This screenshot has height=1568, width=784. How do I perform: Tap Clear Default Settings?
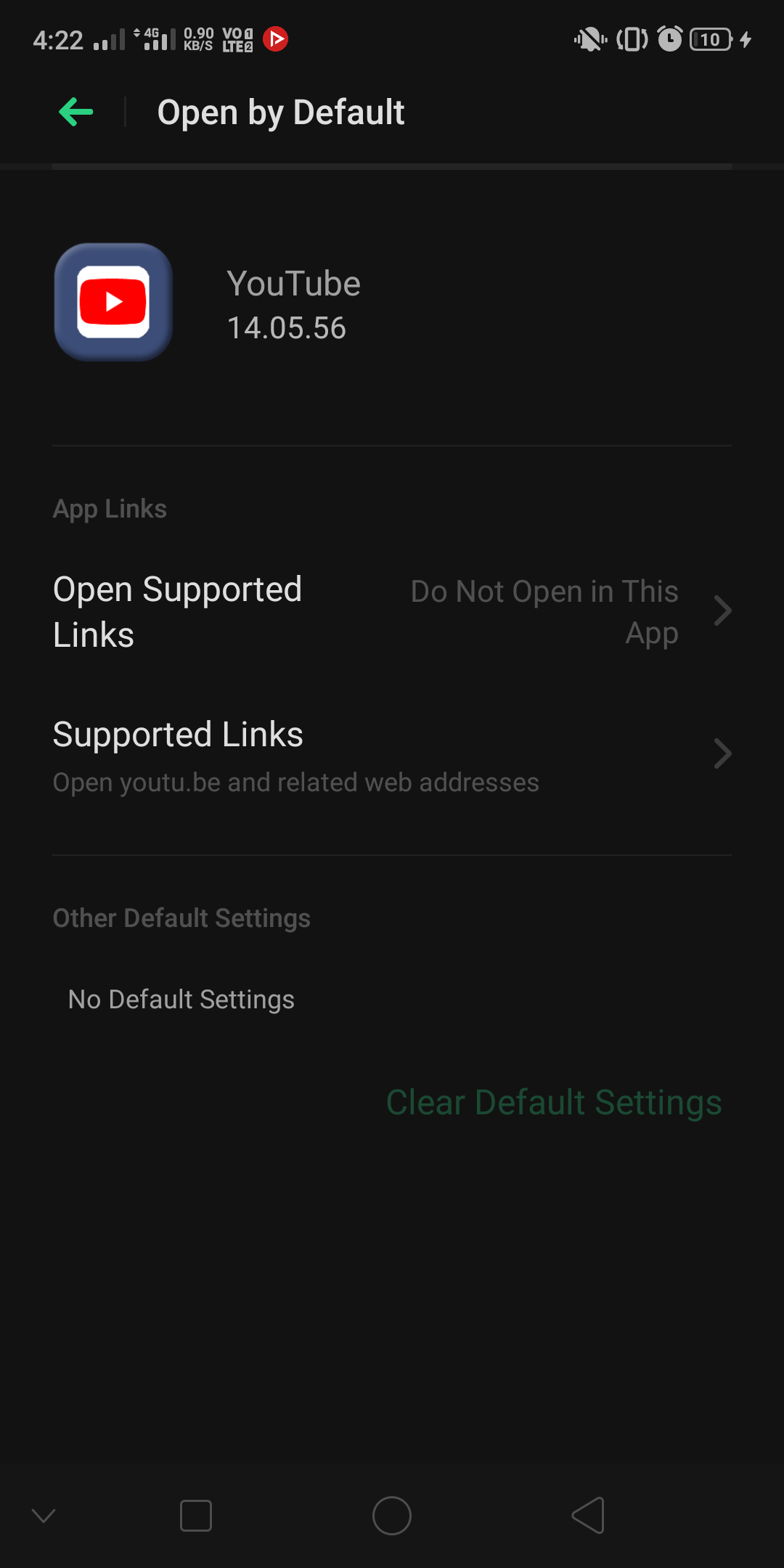[553, 1102]
